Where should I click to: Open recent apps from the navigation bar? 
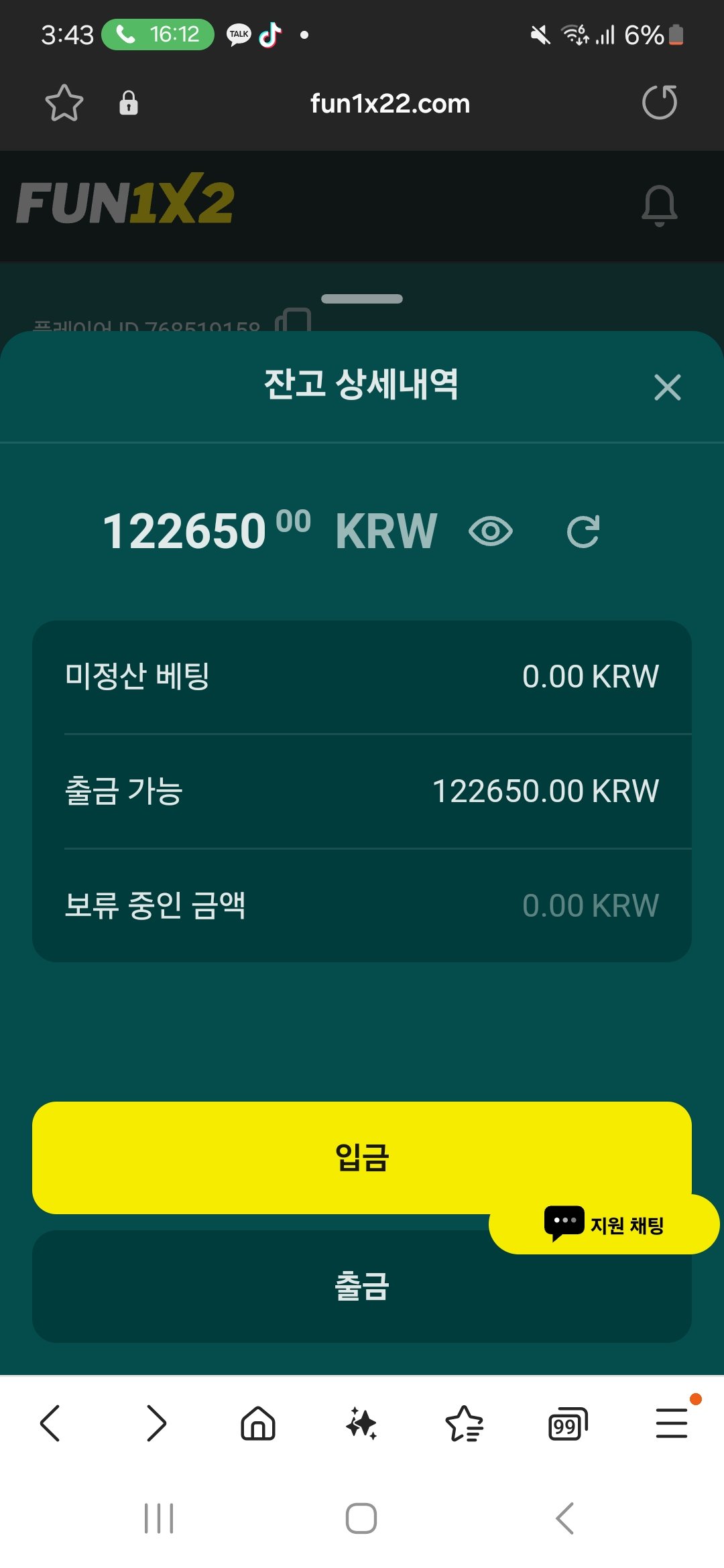coord(159,1518)
